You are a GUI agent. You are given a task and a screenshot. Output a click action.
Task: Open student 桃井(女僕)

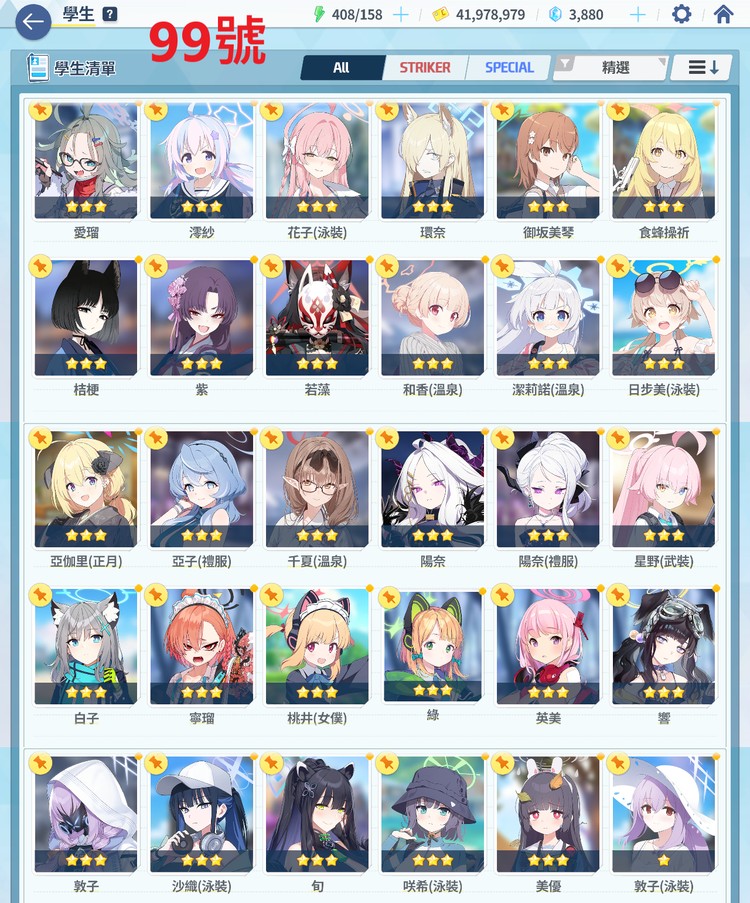click(317, 646)
